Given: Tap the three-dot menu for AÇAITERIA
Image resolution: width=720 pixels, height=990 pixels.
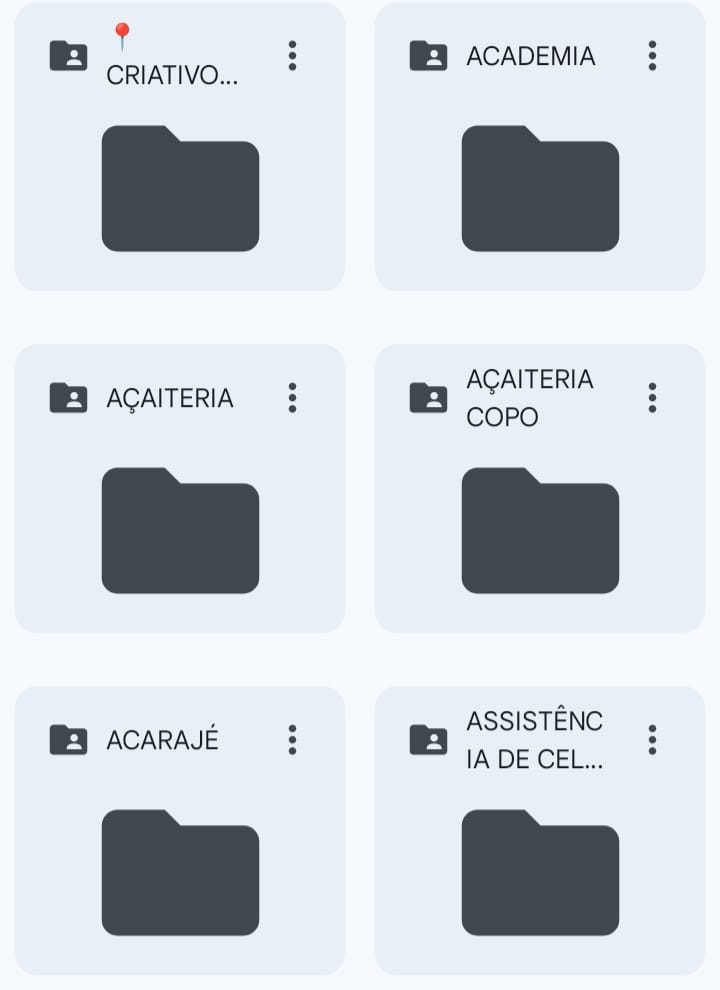Looking at the screenshot, I should click(292, 398).
